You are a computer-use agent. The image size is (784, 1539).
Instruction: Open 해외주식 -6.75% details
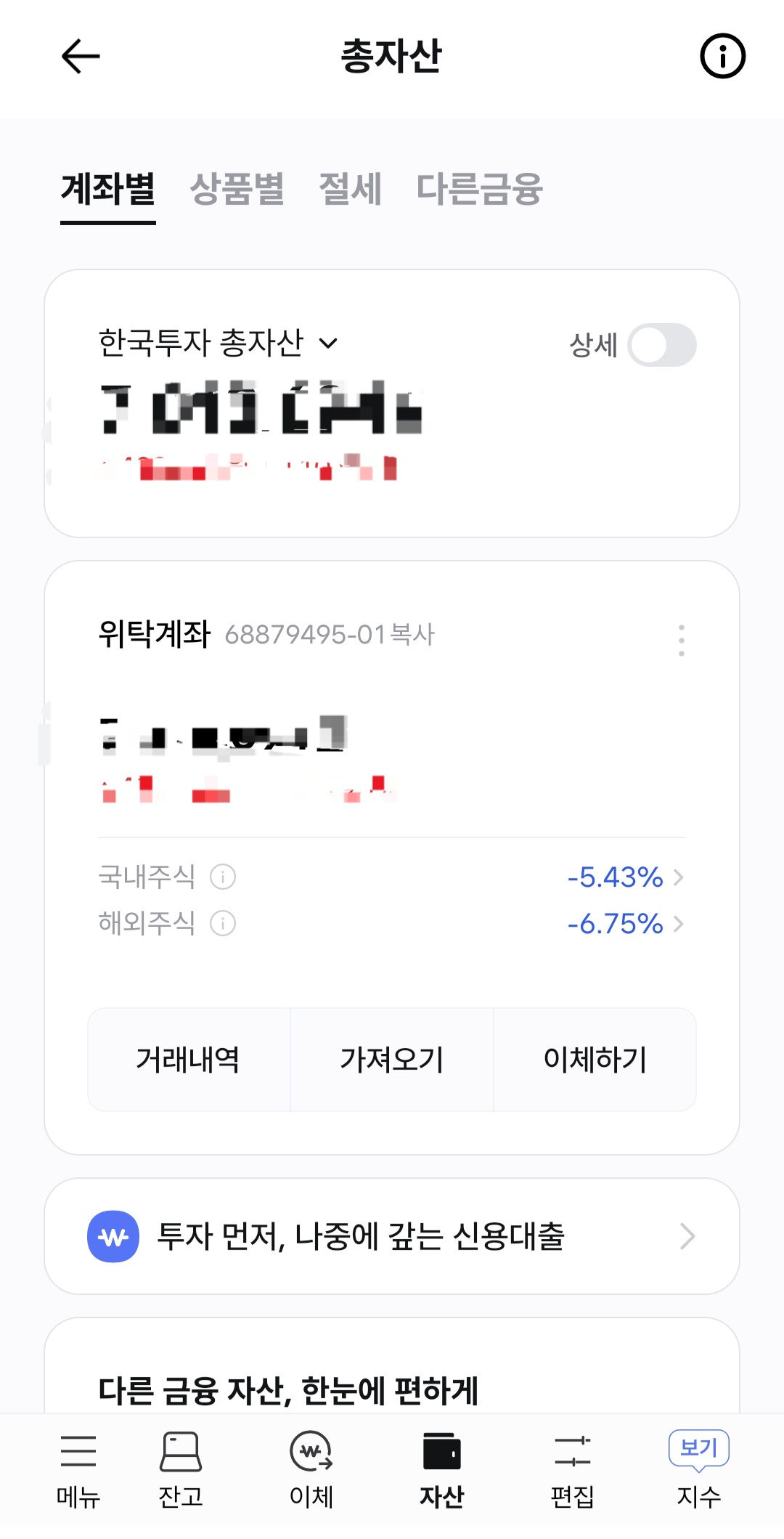coord(626,923)
